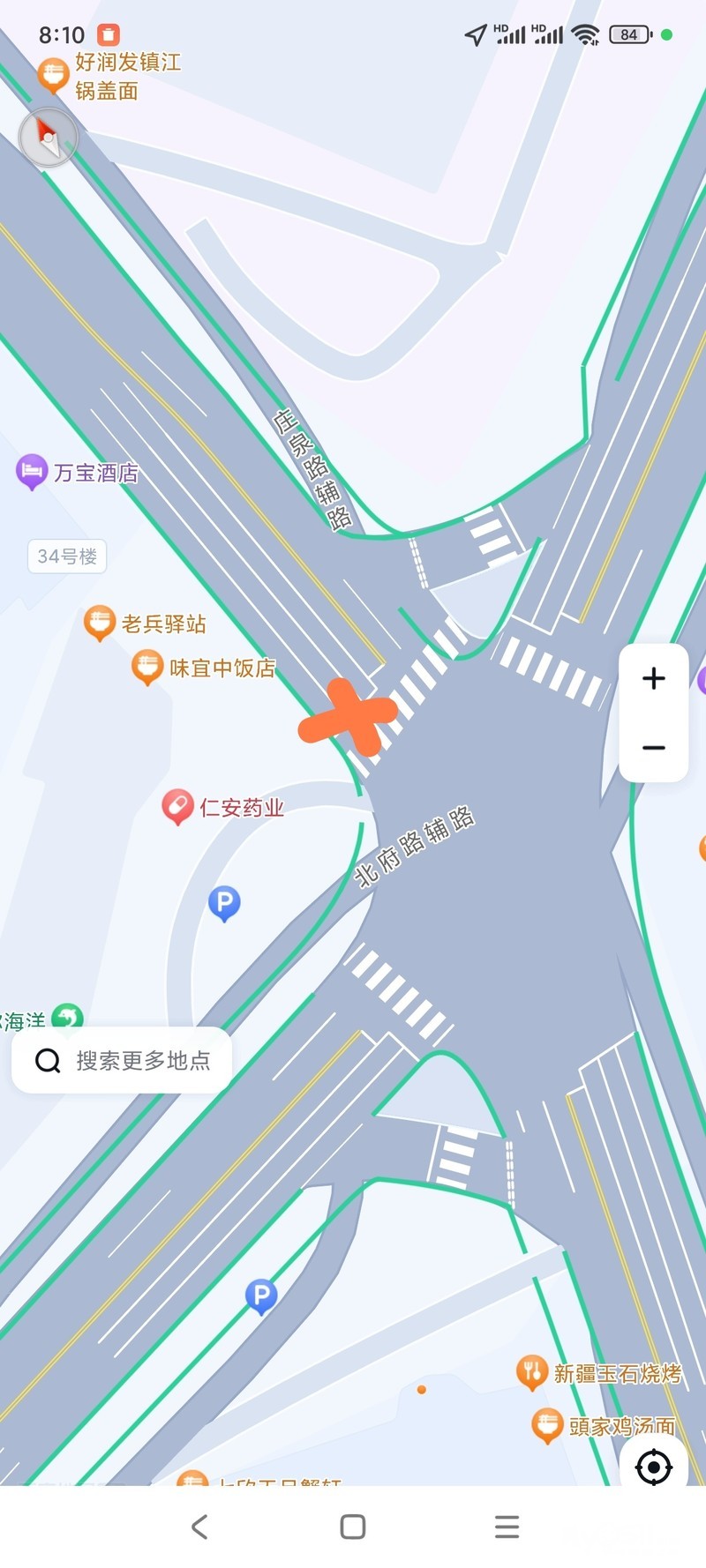Select the 好润发镇江锅盖面 noodle shop marker
The height and width of the screenshot is (1568, 706).
53,75
